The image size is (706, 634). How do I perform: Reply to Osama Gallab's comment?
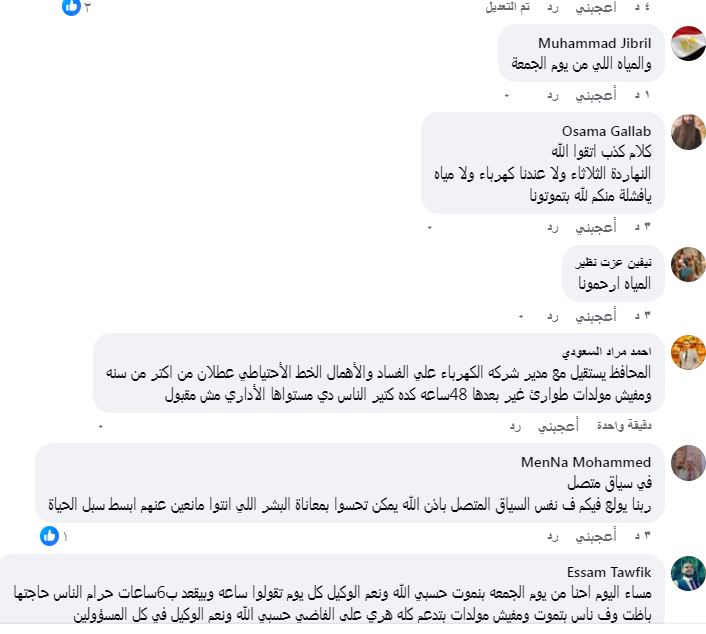tap(552, 227)
